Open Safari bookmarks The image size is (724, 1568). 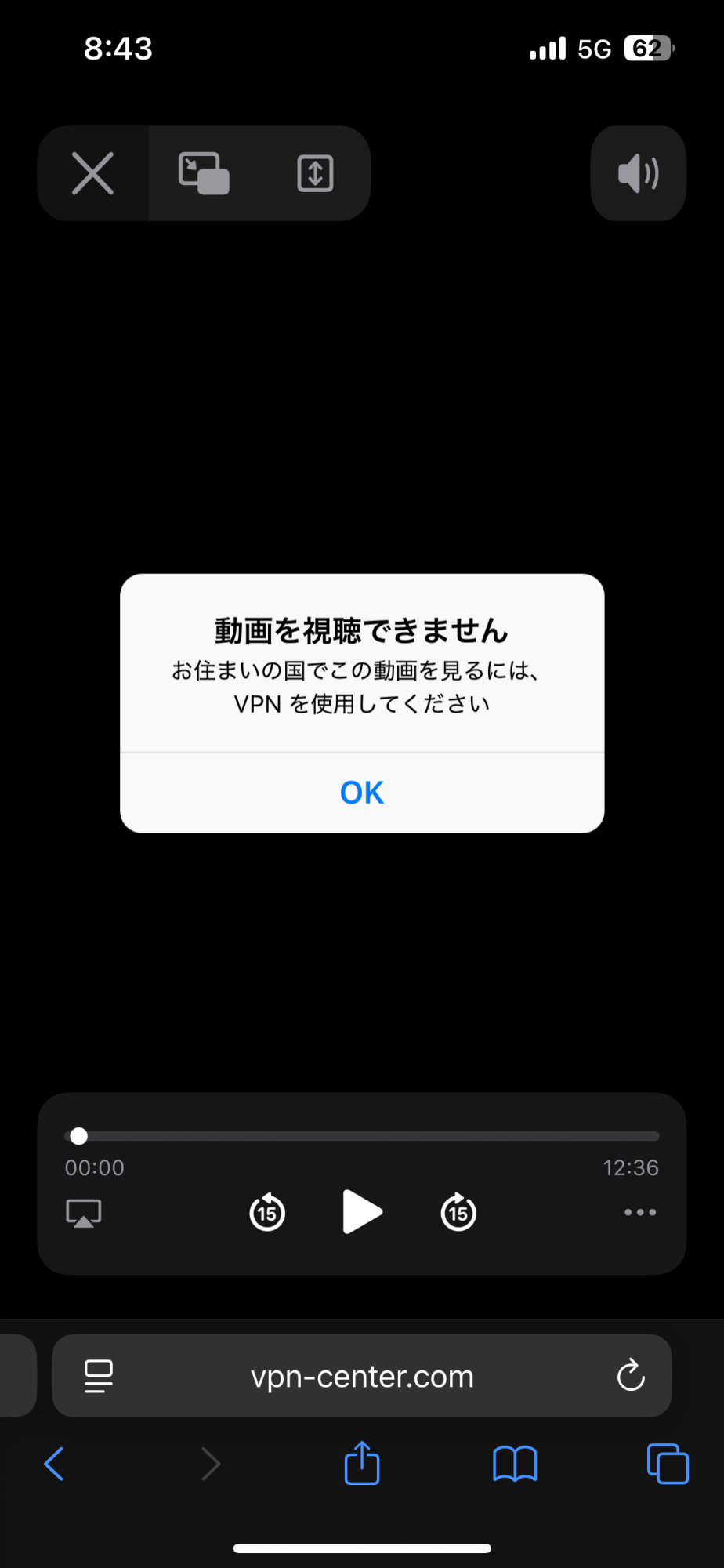pos(515,1464)
